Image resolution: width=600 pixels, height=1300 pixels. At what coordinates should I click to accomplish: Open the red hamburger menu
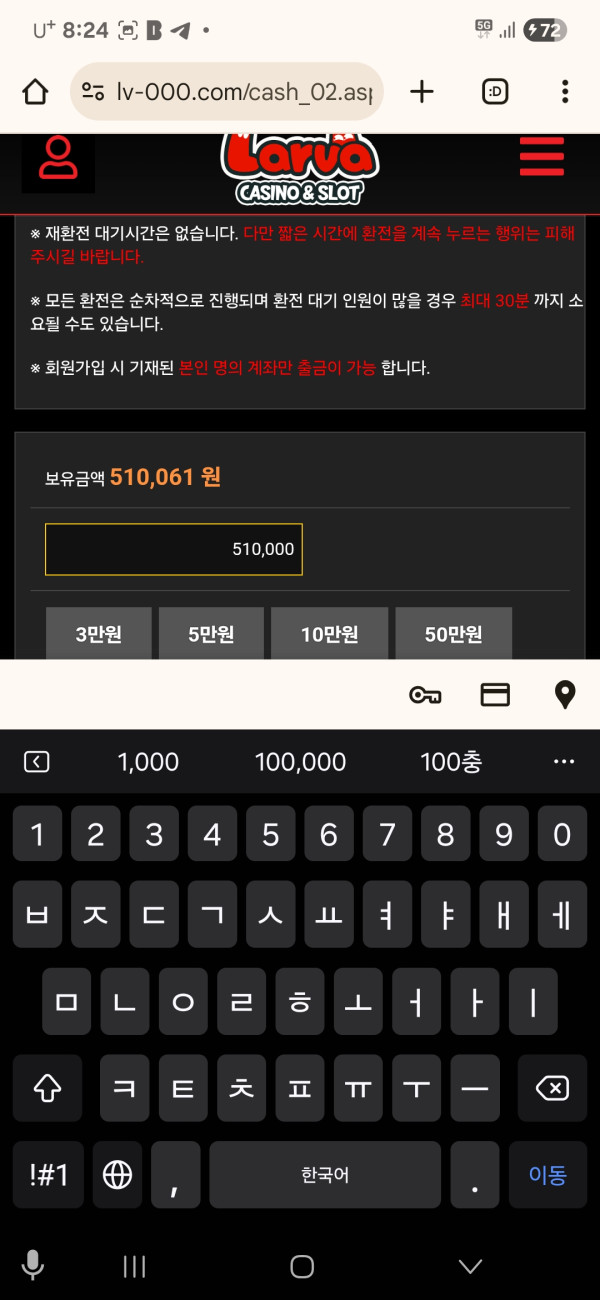click(542, 157)
